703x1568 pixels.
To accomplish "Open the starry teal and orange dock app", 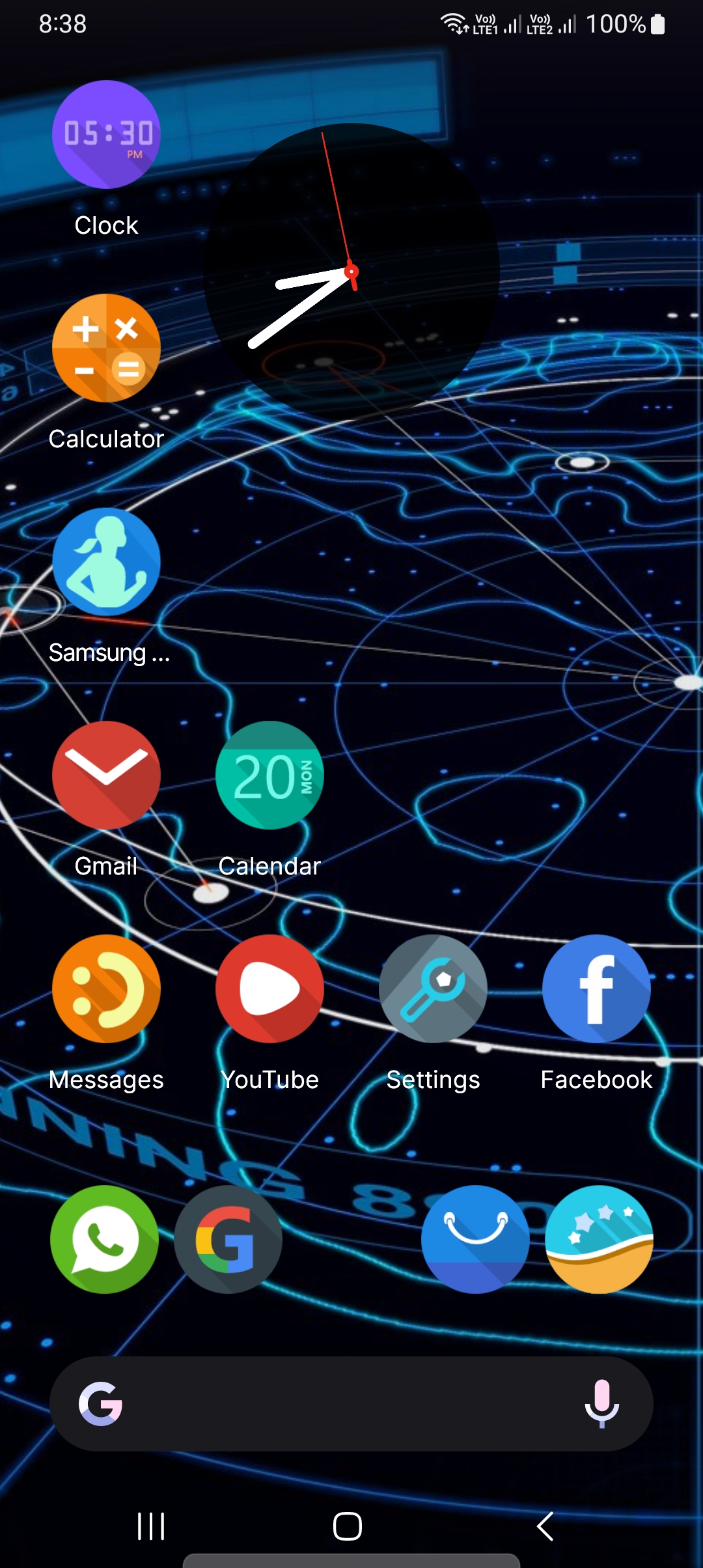I will (x=599, y=1239).
